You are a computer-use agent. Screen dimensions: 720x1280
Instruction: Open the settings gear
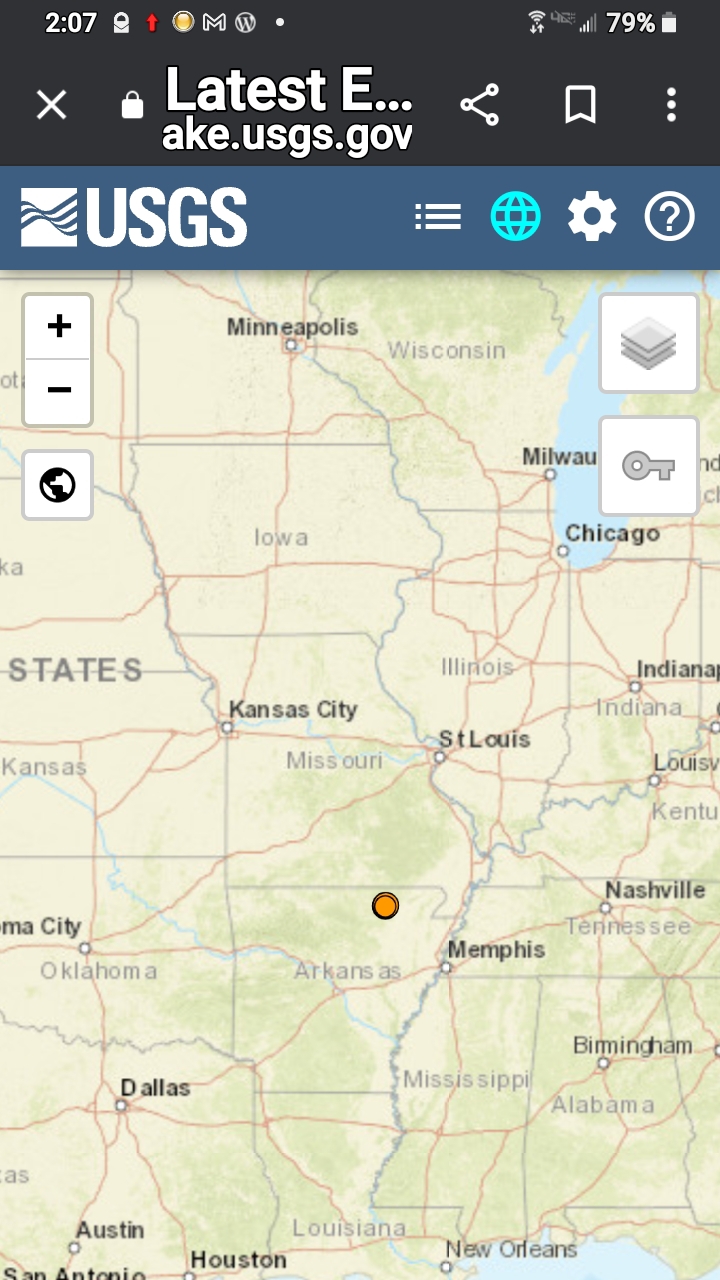(x=592, y=216)
